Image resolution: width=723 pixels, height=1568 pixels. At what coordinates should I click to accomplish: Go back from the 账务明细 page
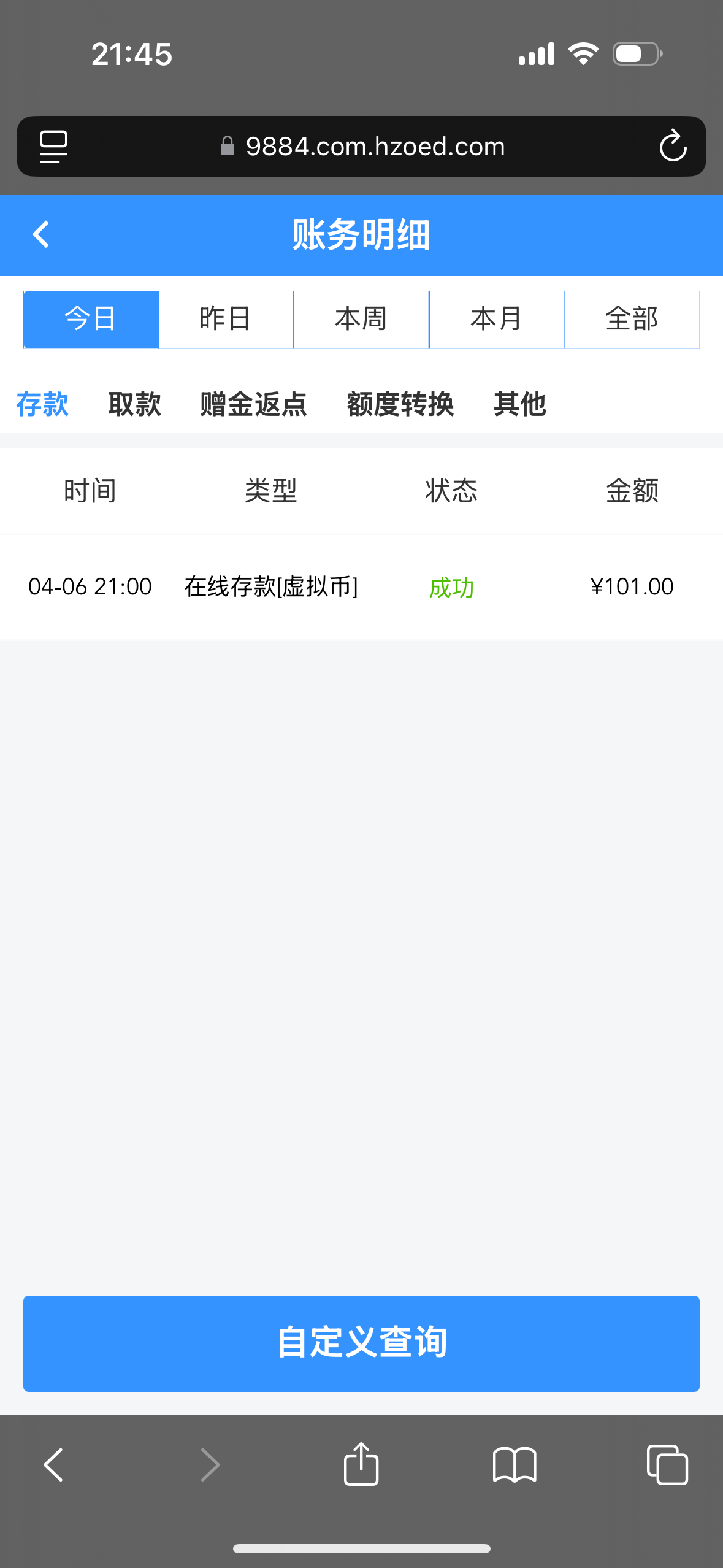point(41,234)
